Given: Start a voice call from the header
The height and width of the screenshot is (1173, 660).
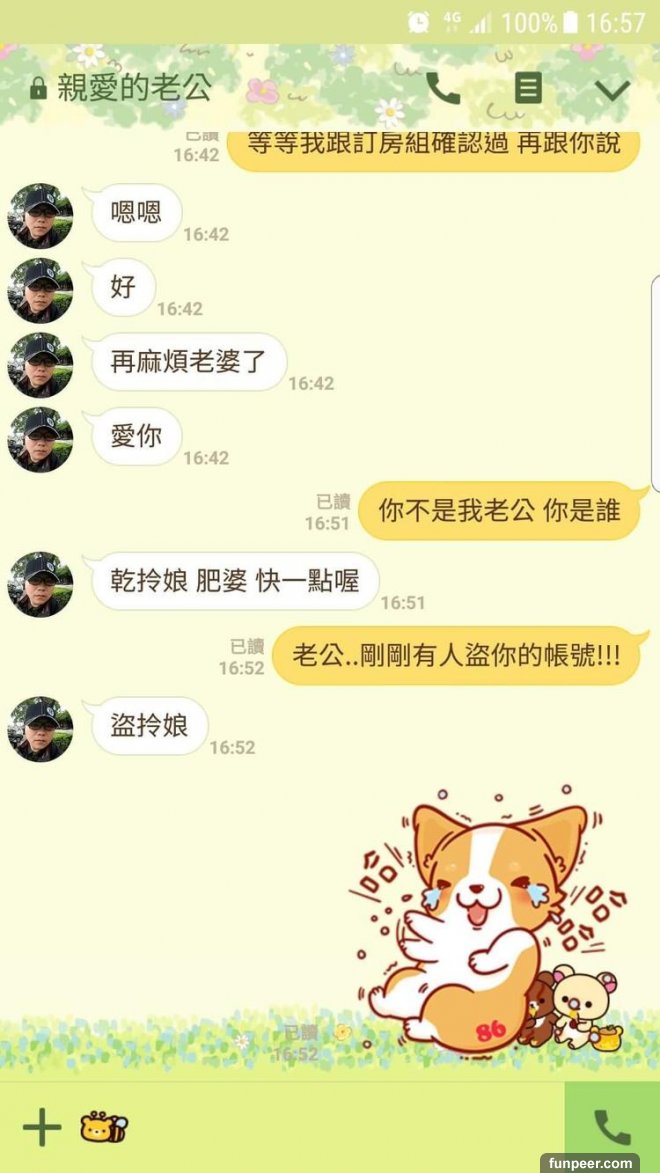Looking at the screenshot, I should point(443,88).
